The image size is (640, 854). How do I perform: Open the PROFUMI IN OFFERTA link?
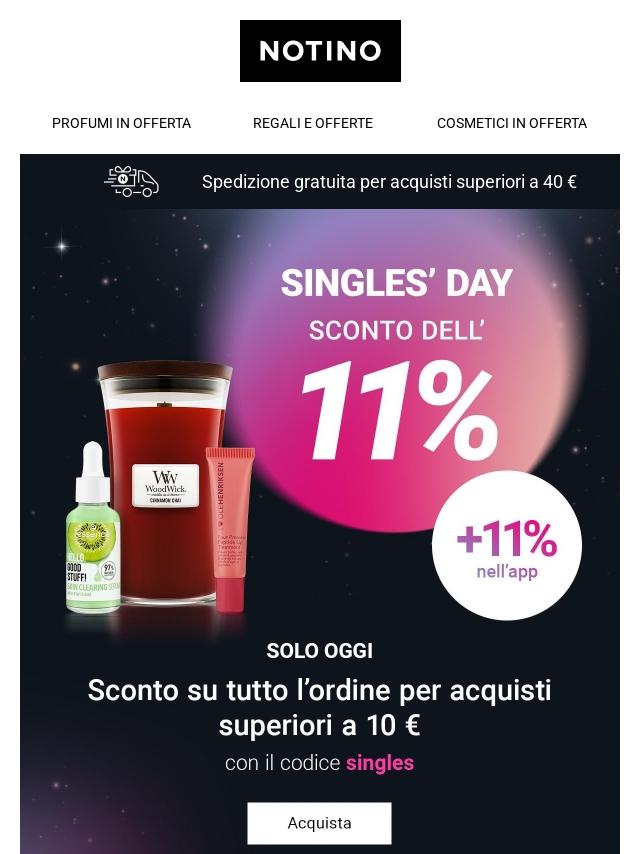121,123
